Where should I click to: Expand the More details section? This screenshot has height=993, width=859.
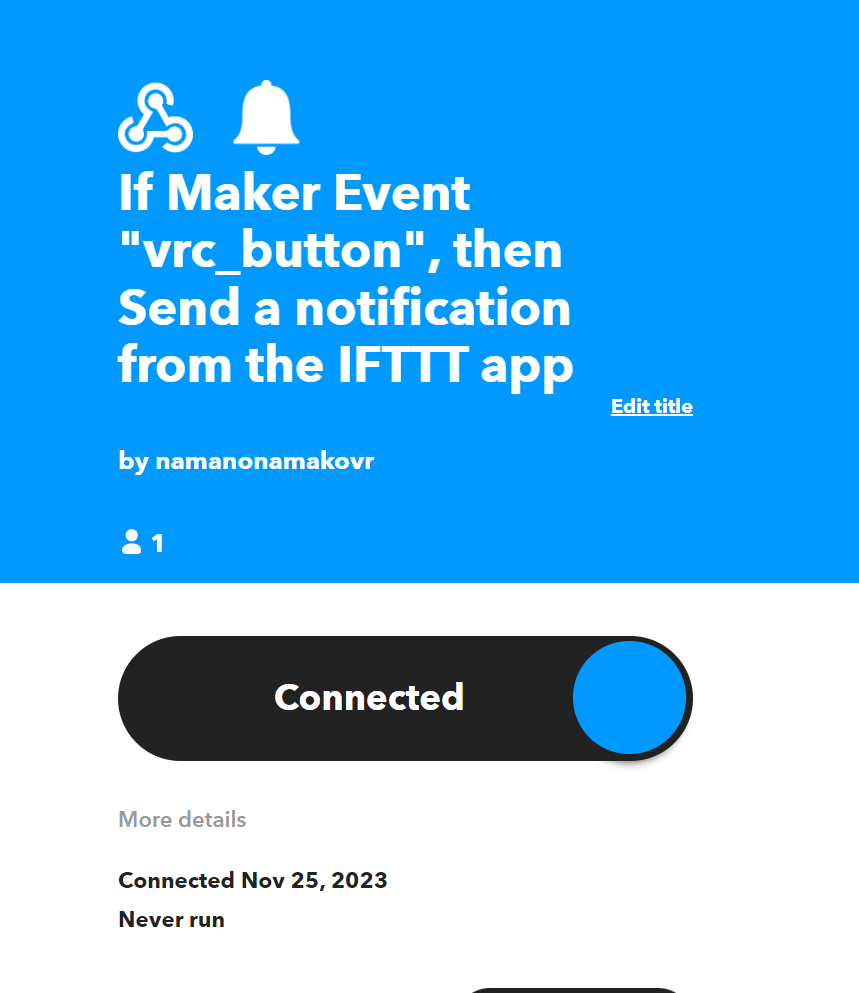[x=182, y=820]
